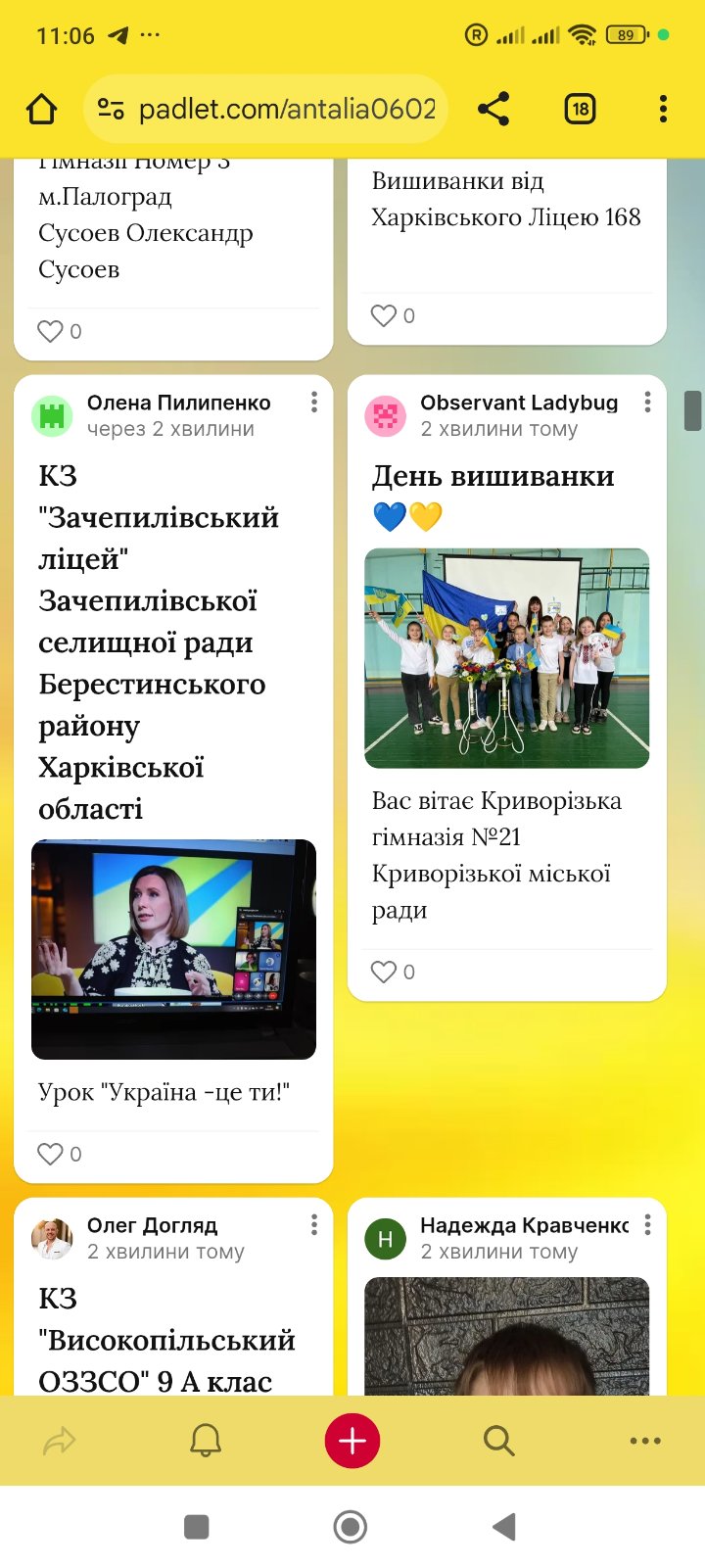Viewport: 705px width, 1568px height.
Task: Share this page via the share icon
Action: (493, 109)
